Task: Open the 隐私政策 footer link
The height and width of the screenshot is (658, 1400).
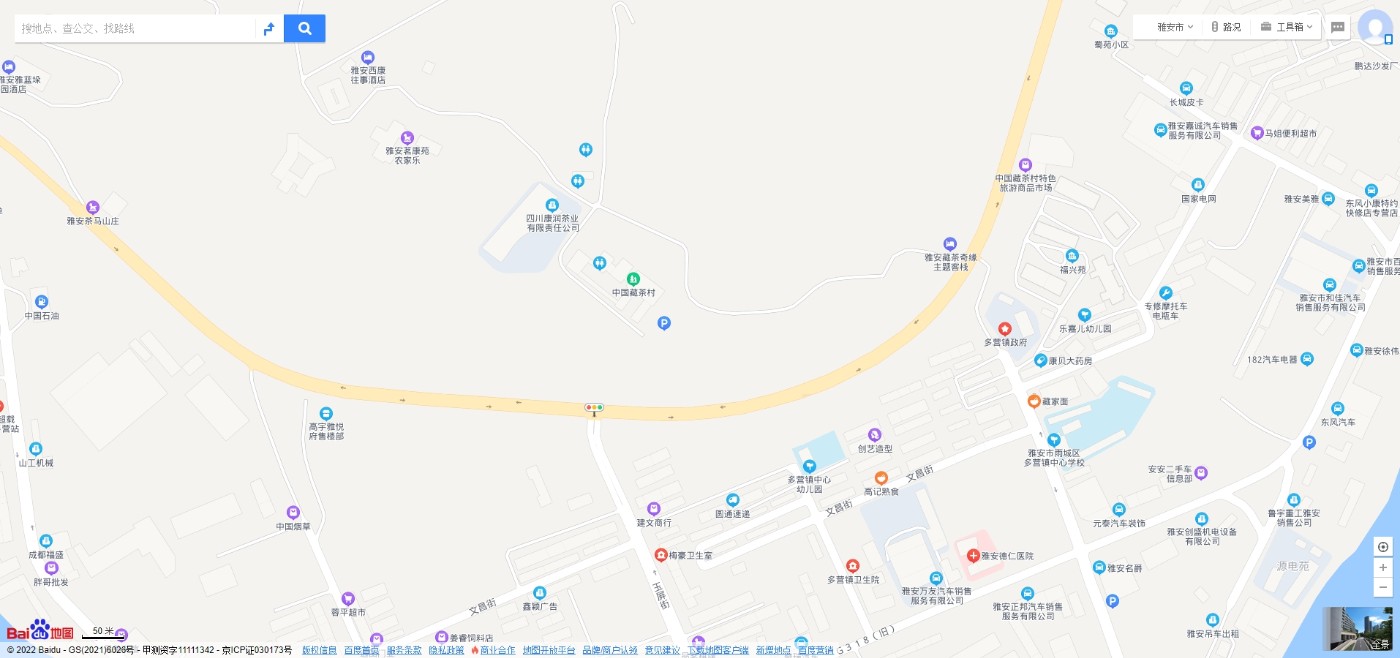Action: pos(446,650)
